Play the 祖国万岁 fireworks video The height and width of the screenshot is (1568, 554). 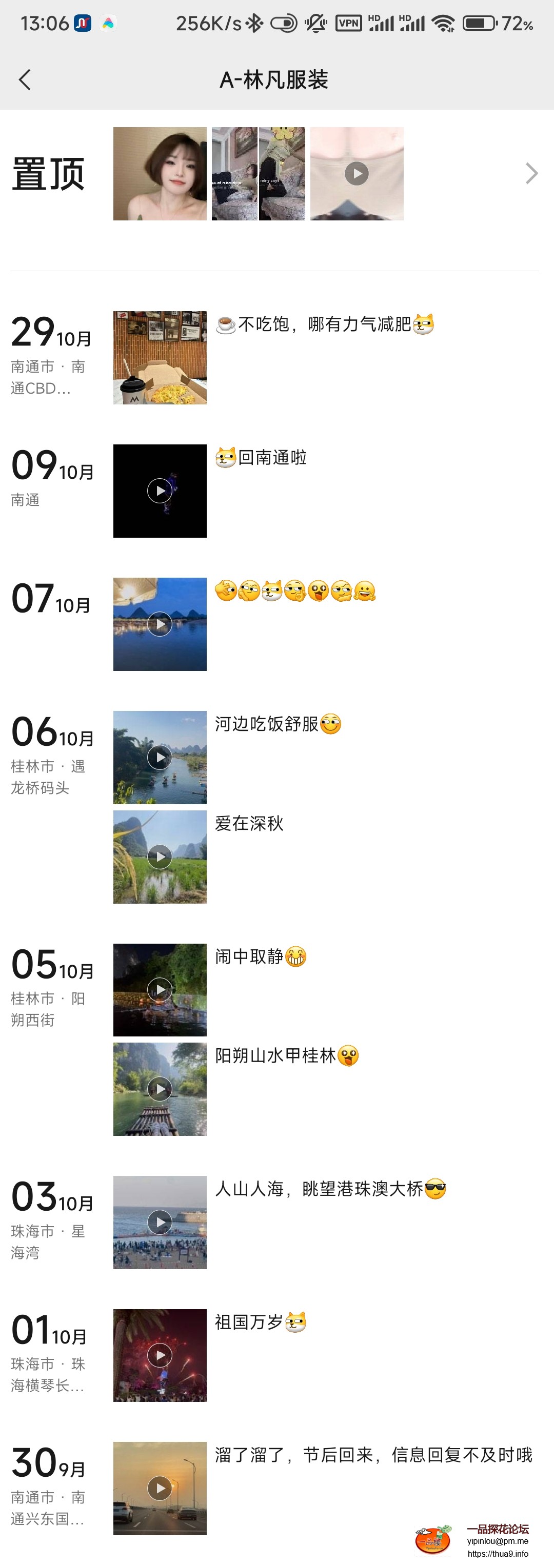click(160, 1354)
